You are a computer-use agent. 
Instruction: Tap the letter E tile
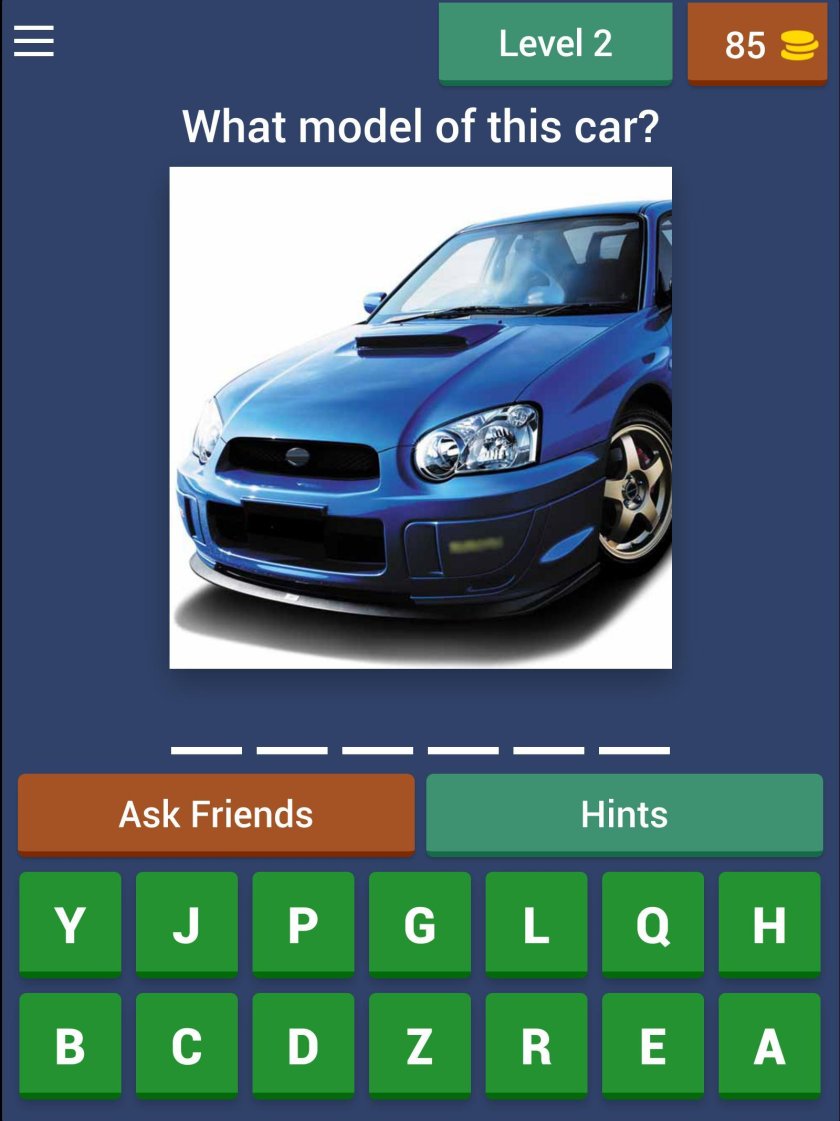coord(653,1045)
